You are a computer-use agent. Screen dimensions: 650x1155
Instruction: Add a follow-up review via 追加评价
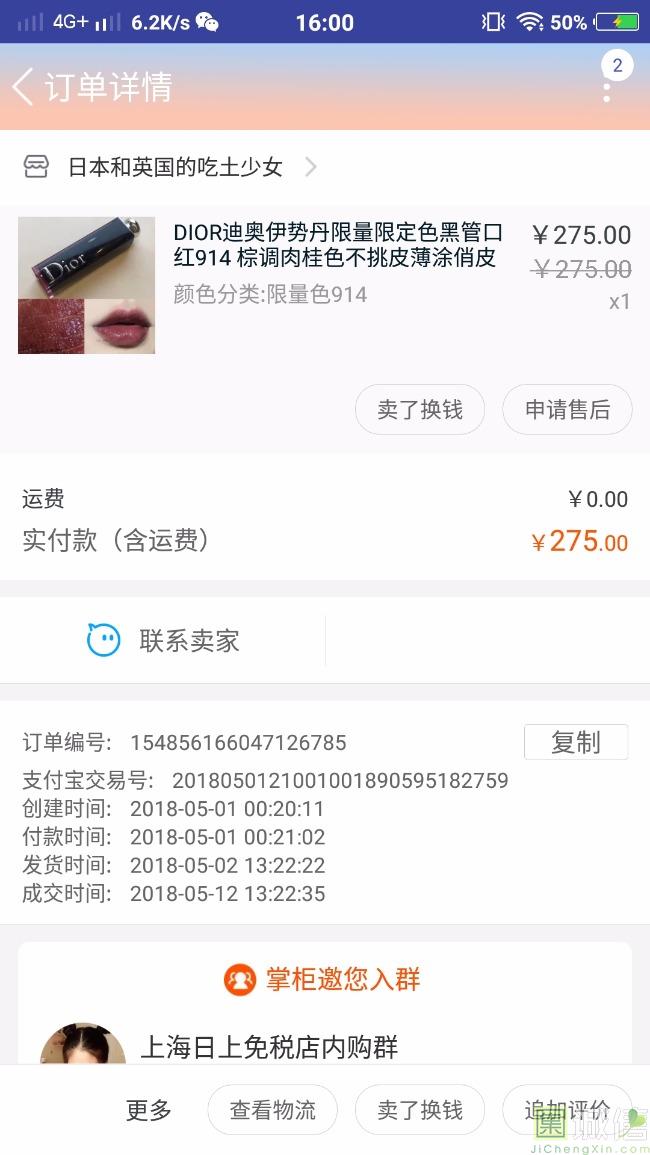pyautogui.click(x=567, y=1110)
